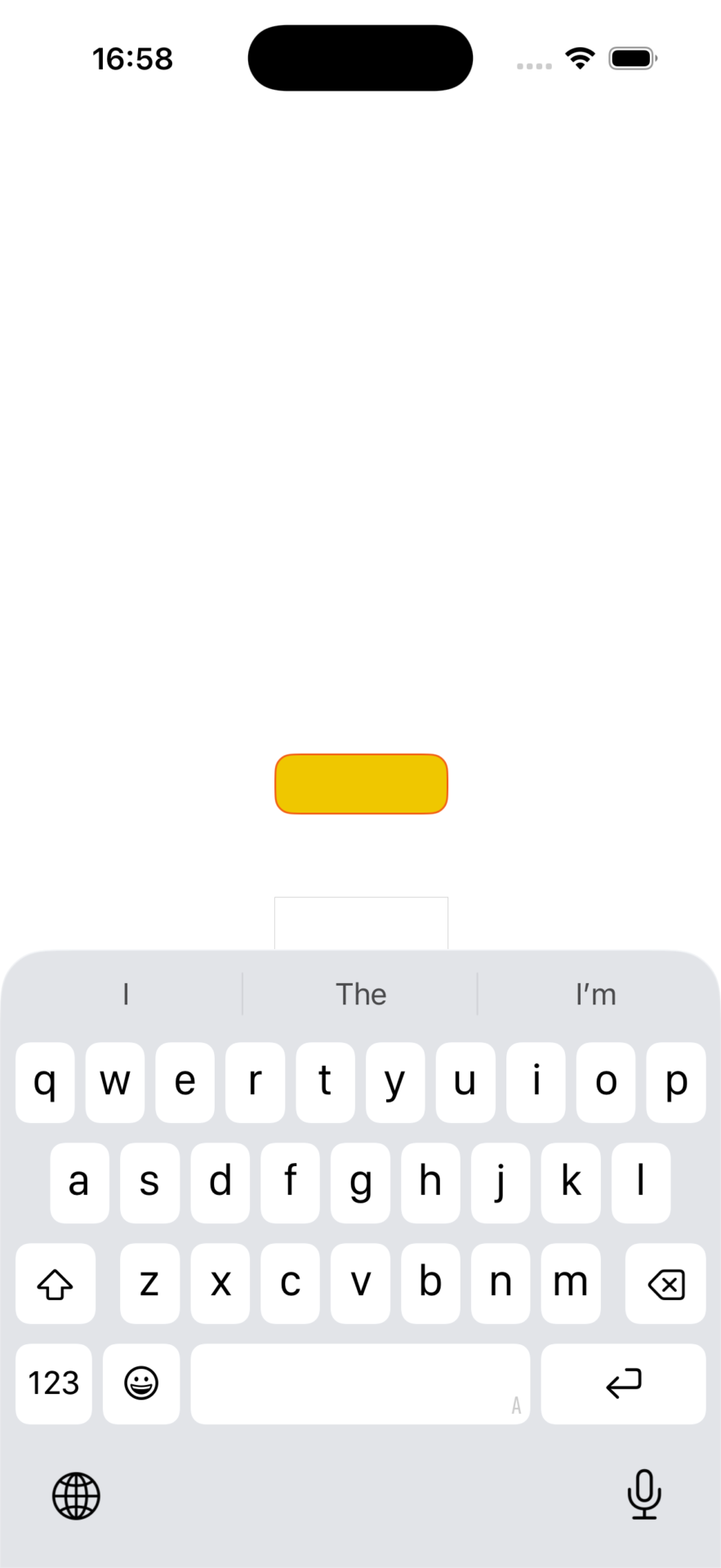Image resolution: width=721 pixels, height=1568 pixels.
Task: Start dictation with the microphone
Action: 643,1494
